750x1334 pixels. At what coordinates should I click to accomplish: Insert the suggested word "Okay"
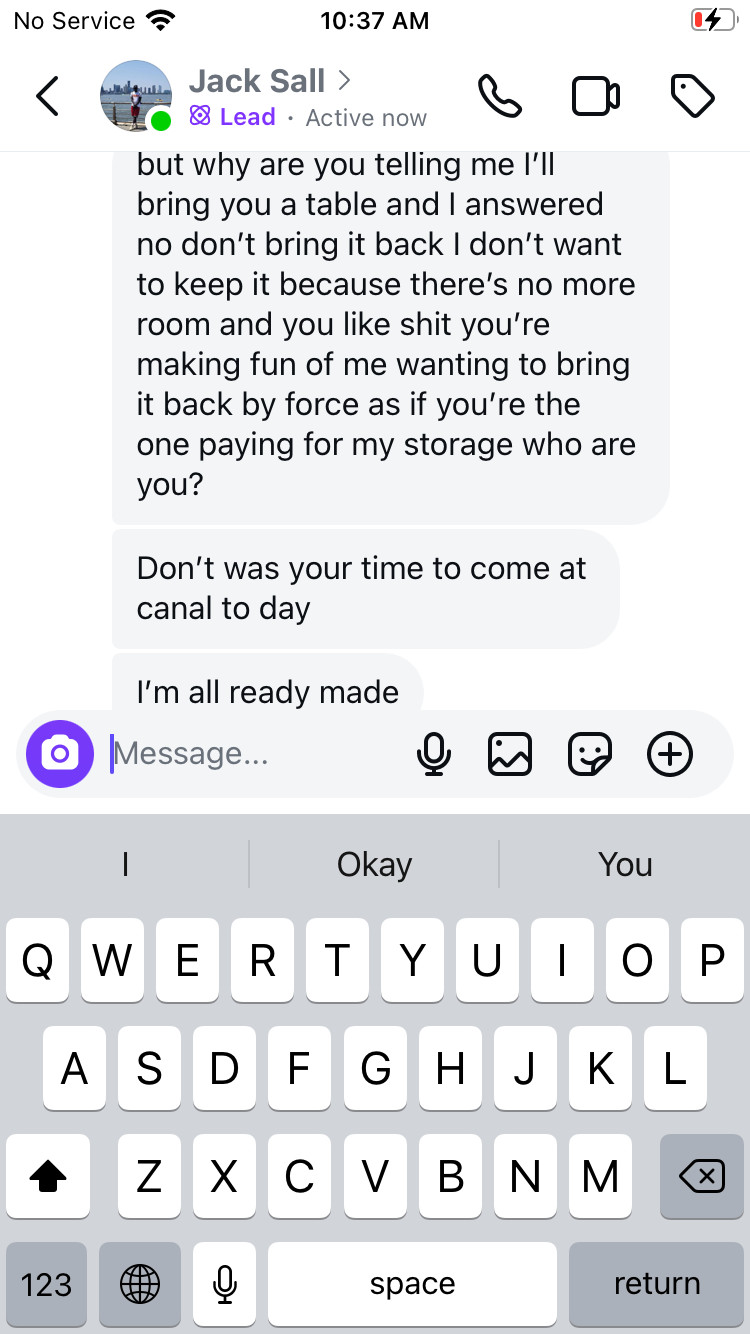click(x=374, y=864)
